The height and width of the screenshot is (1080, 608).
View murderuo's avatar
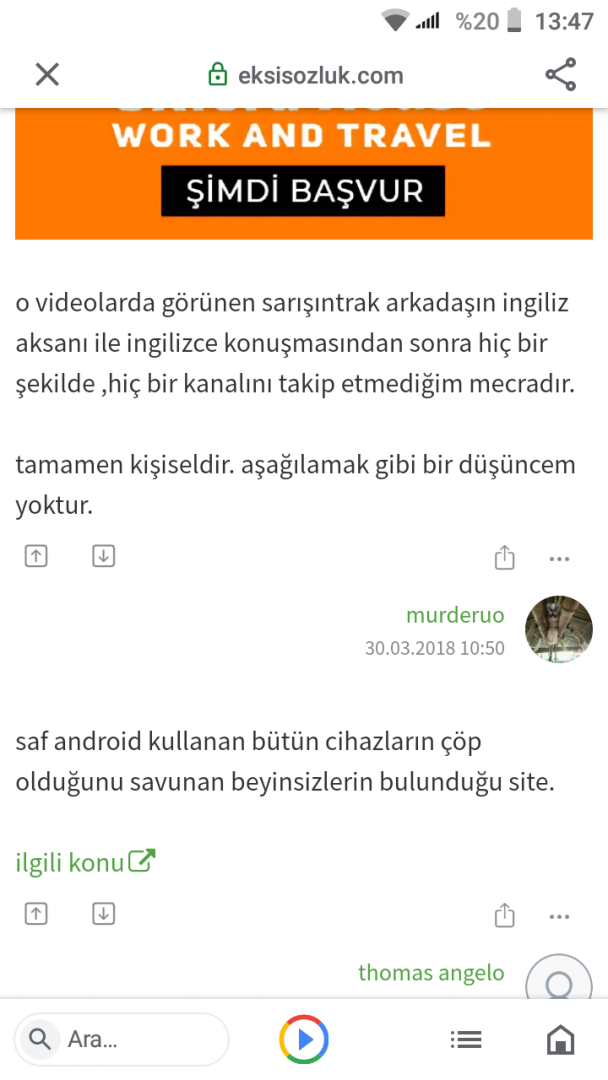pos(559,629)
